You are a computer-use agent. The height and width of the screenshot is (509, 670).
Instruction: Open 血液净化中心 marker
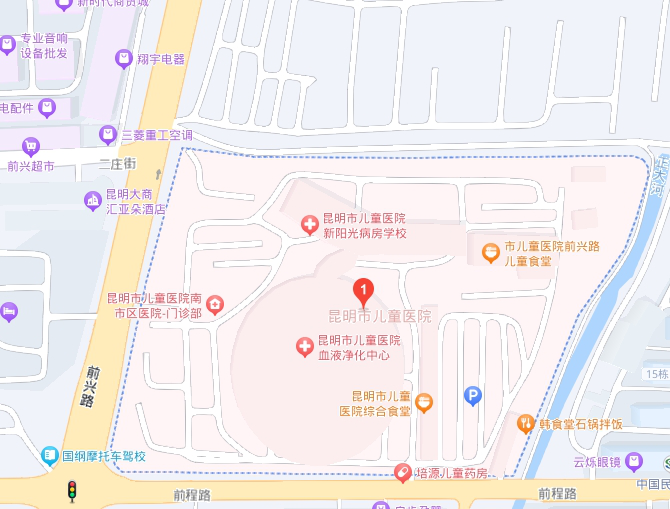click(x=304, y=347)
